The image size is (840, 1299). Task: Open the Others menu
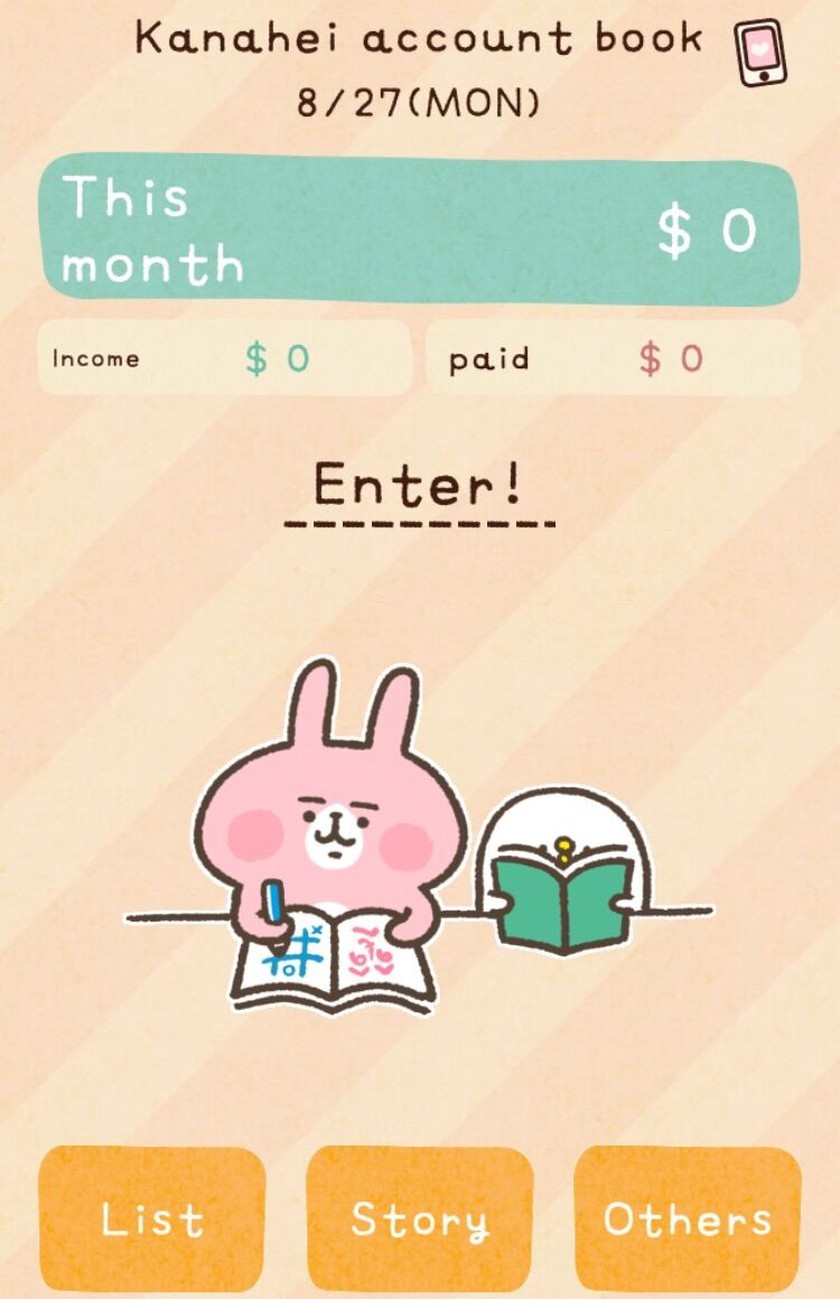pyautogui.click(x=688, y=1219)
